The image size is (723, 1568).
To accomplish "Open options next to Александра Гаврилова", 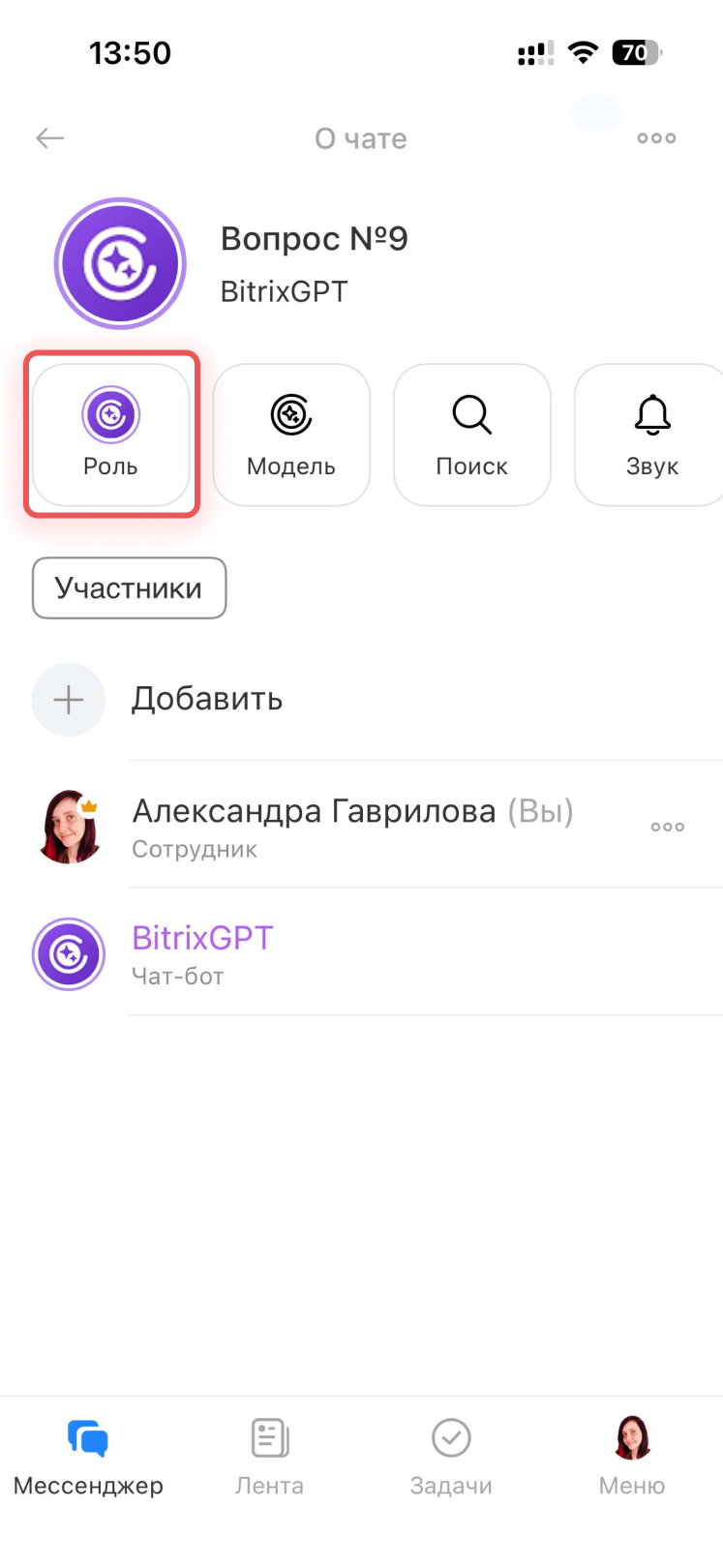I will (x=668, y=827).
